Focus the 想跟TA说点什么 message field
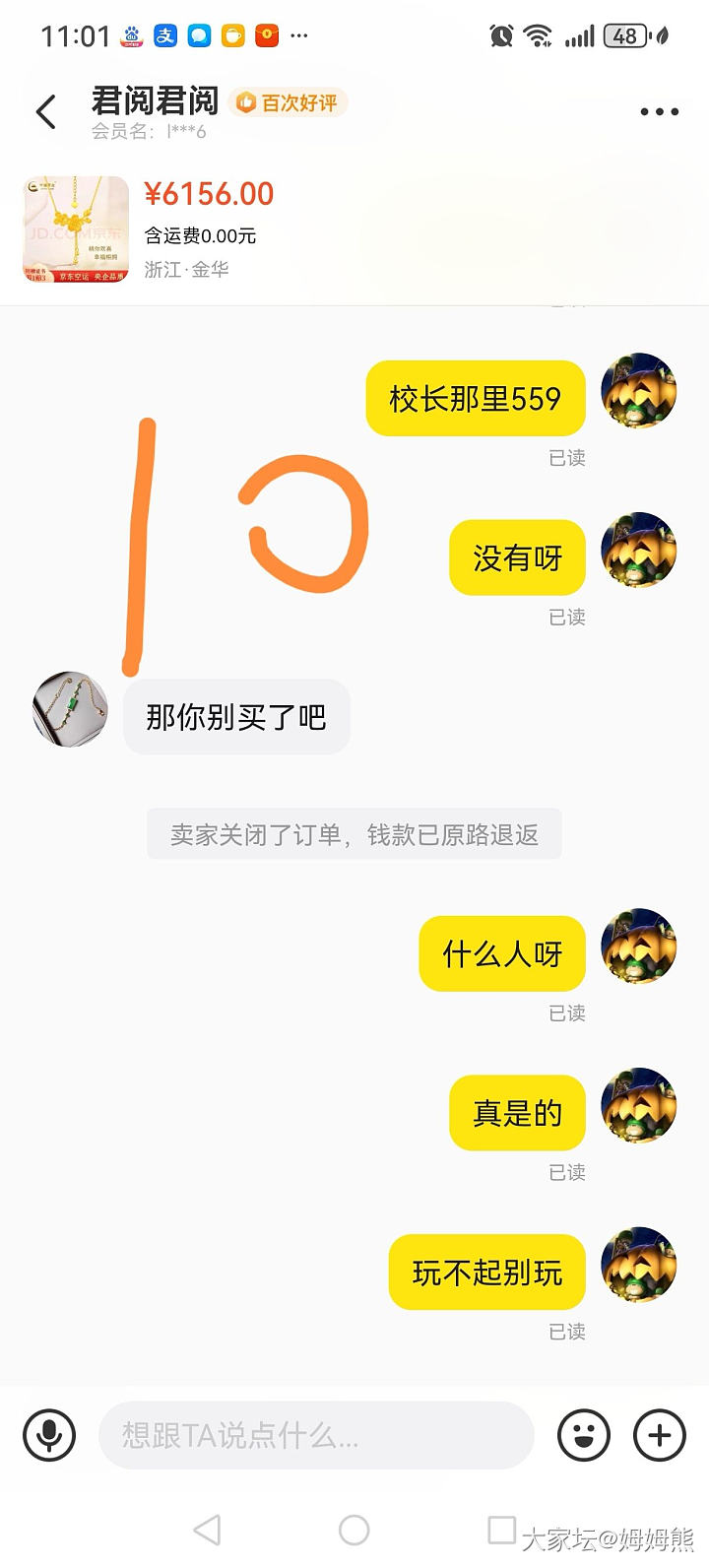 (315, 1435)
